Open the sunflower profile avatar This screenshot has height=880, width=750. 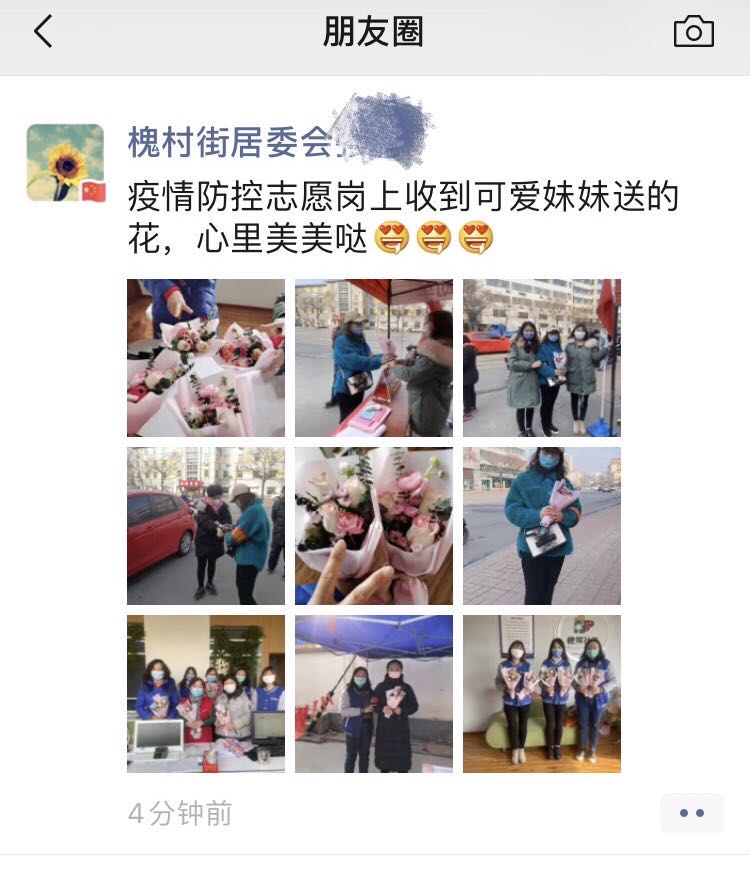pos(65,162)
